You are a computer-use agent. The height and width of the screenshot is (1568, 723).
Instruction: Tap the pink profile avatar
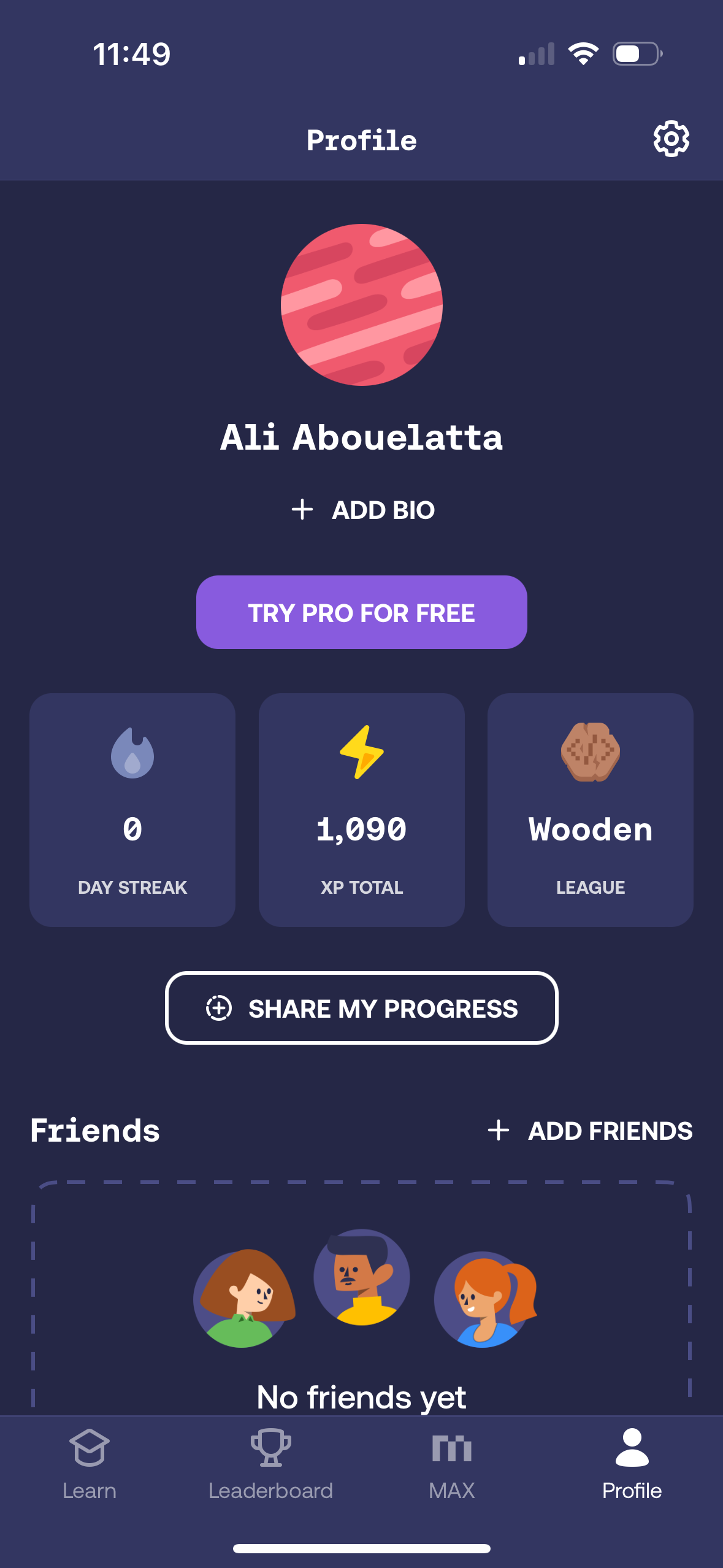click(x=361, y=305)
